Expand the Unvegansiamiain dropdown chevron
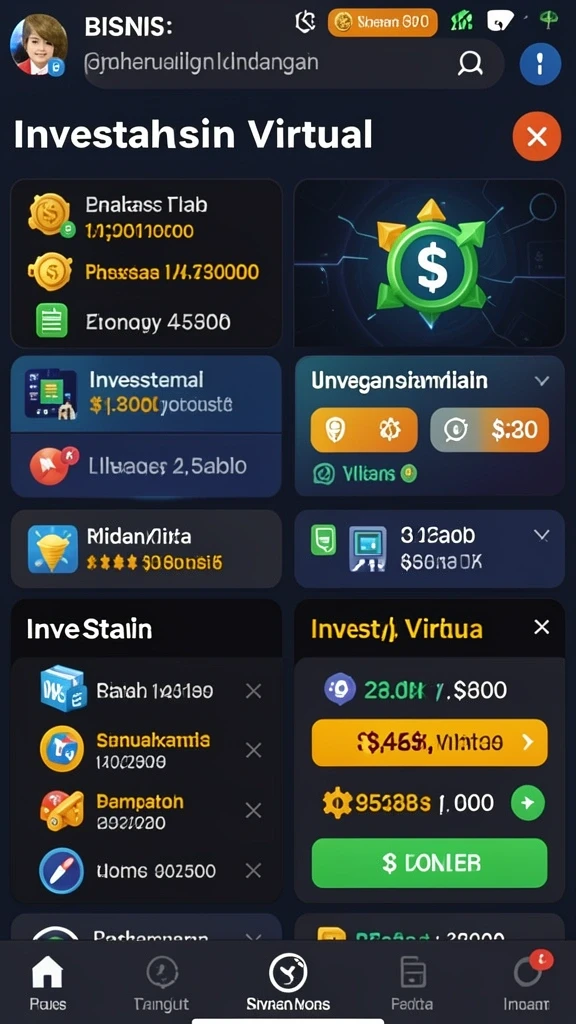576x1024 pixels. [541, 381]
